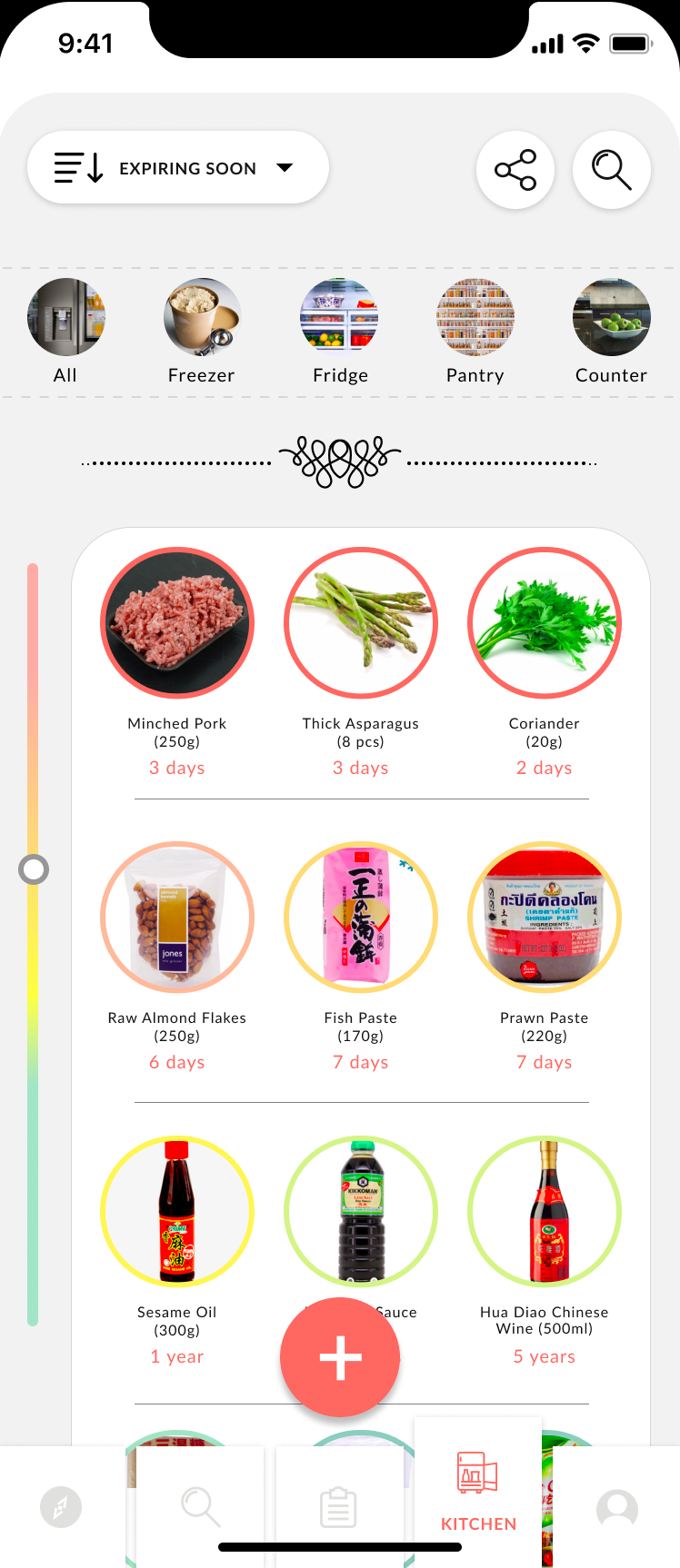The width and height of the screenshot is (680, 1568).
Task: Open the clipboard list in bottom navigation
Action: click(x=338, y=1507)
